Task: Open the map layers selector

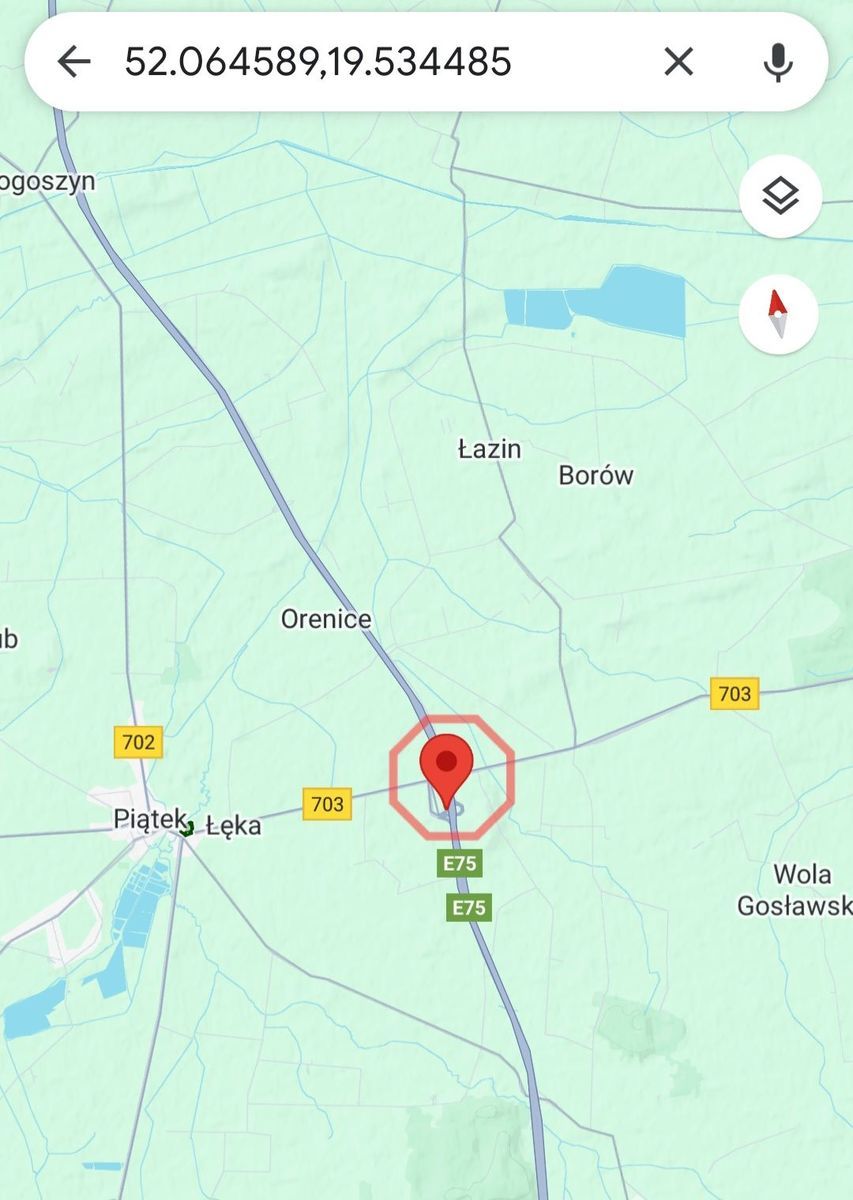Action: (780, 197)
